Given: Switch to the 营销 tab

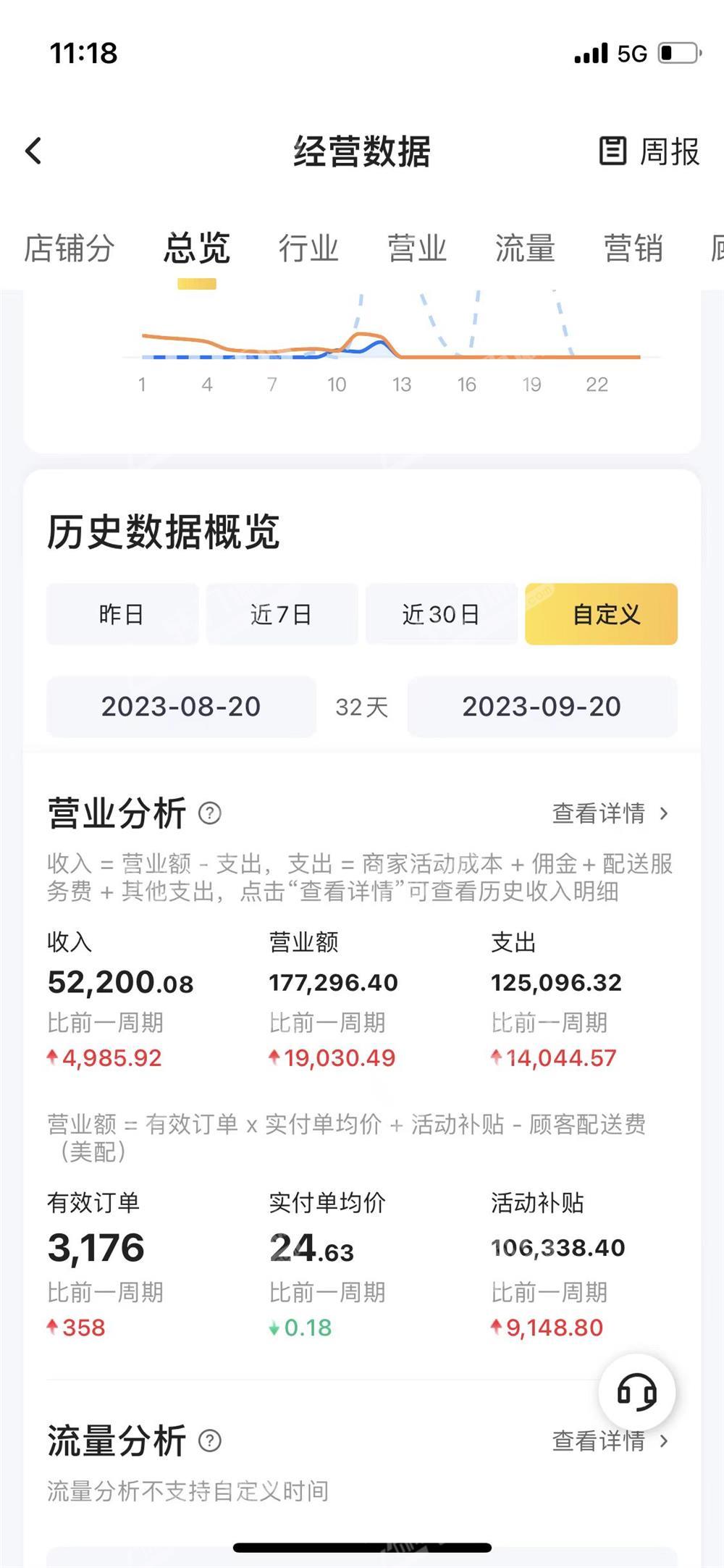Looking at the screenshot, I should click(633, 248).
